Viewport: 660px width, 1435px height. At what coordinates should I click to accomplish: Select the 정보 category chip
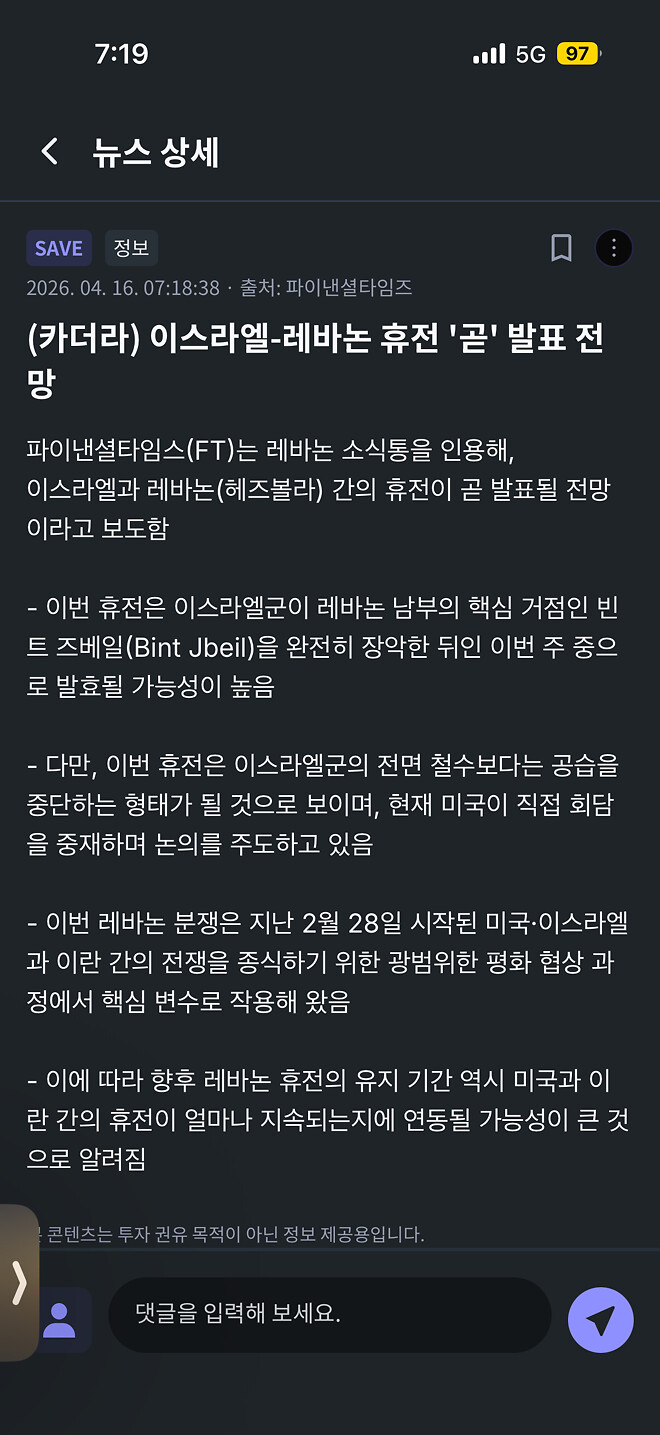coord(131,248)
